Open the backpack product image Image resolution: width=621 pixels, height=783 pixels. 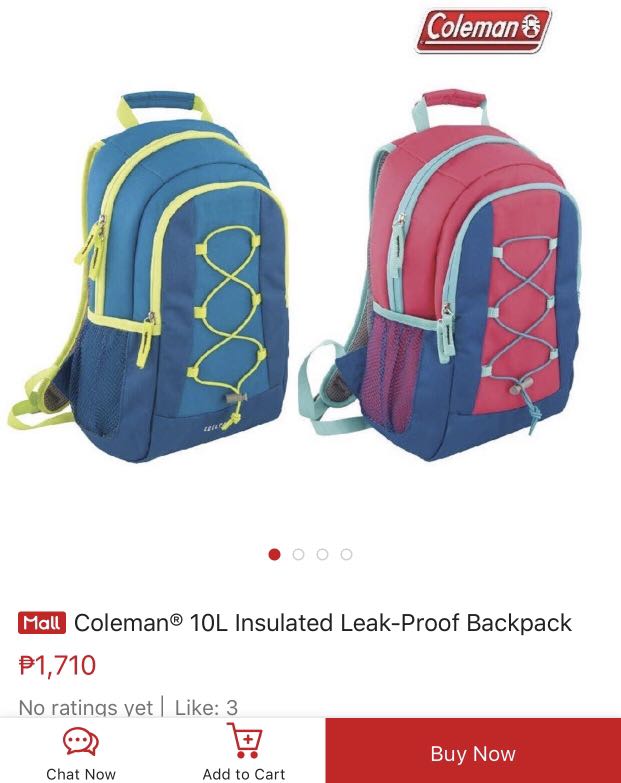(x=310, y=280)
